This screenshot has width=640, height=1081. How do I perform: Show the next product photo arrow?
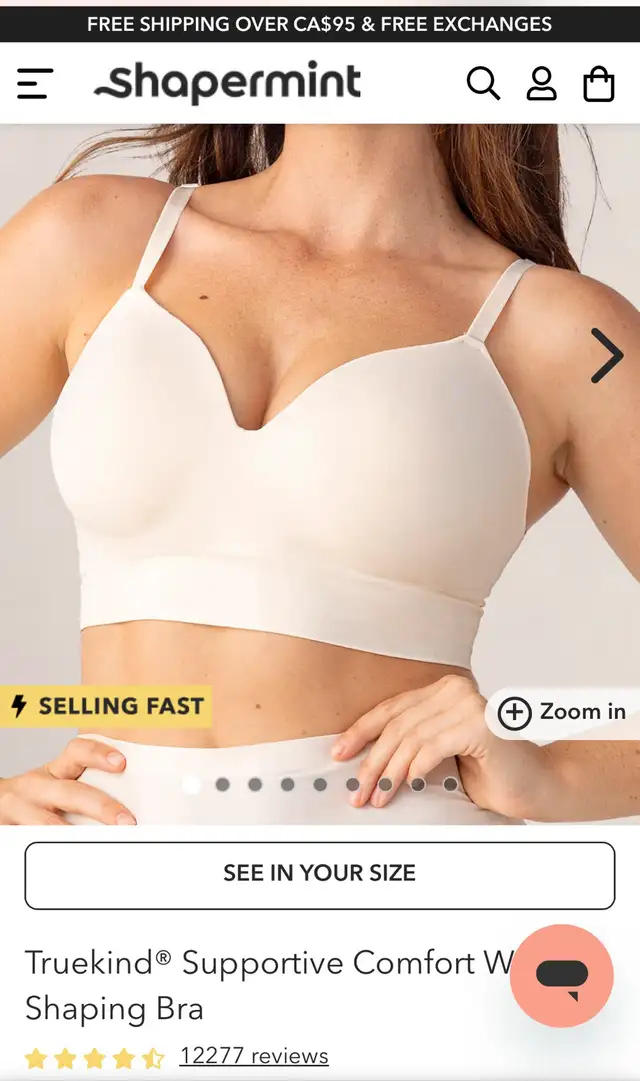point(606,356)
